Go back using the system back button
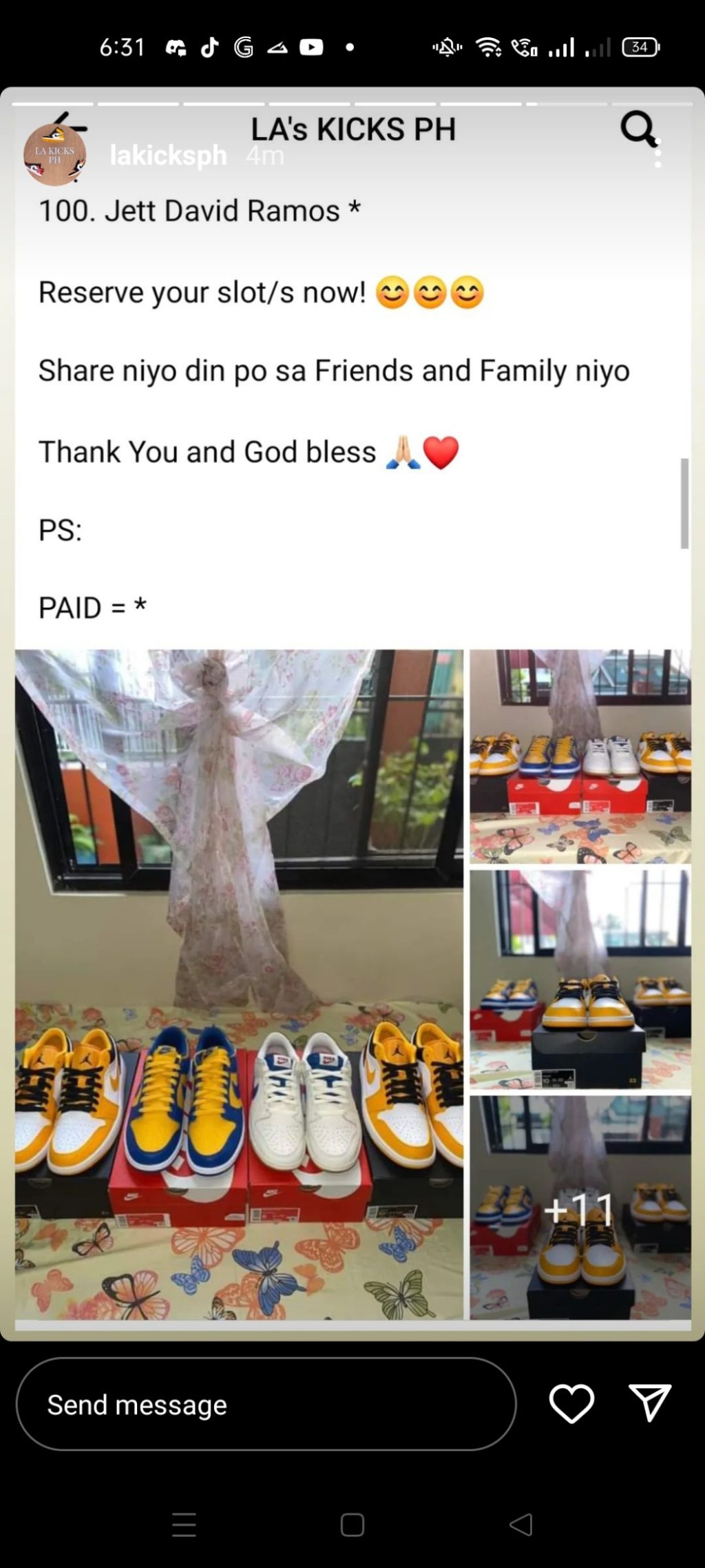 521,1525
